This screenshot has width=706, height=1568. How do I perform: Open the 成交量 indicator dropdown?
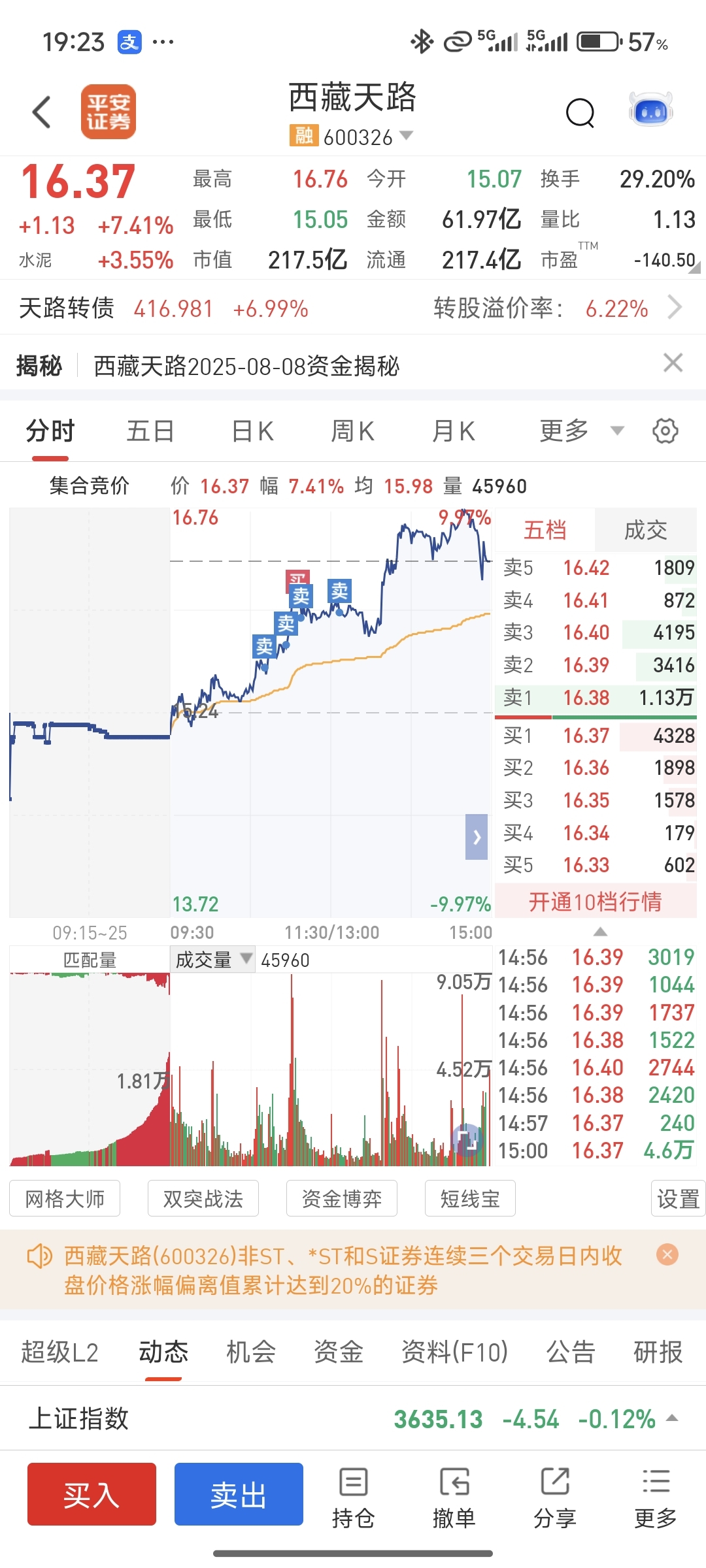point(212,960)
